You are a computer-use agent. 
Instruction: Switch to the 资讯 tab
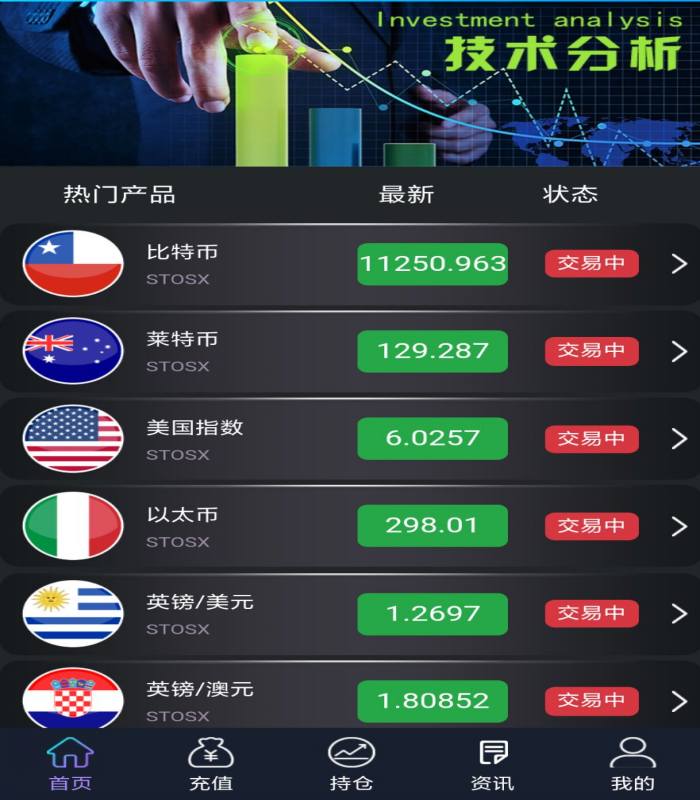492,764
